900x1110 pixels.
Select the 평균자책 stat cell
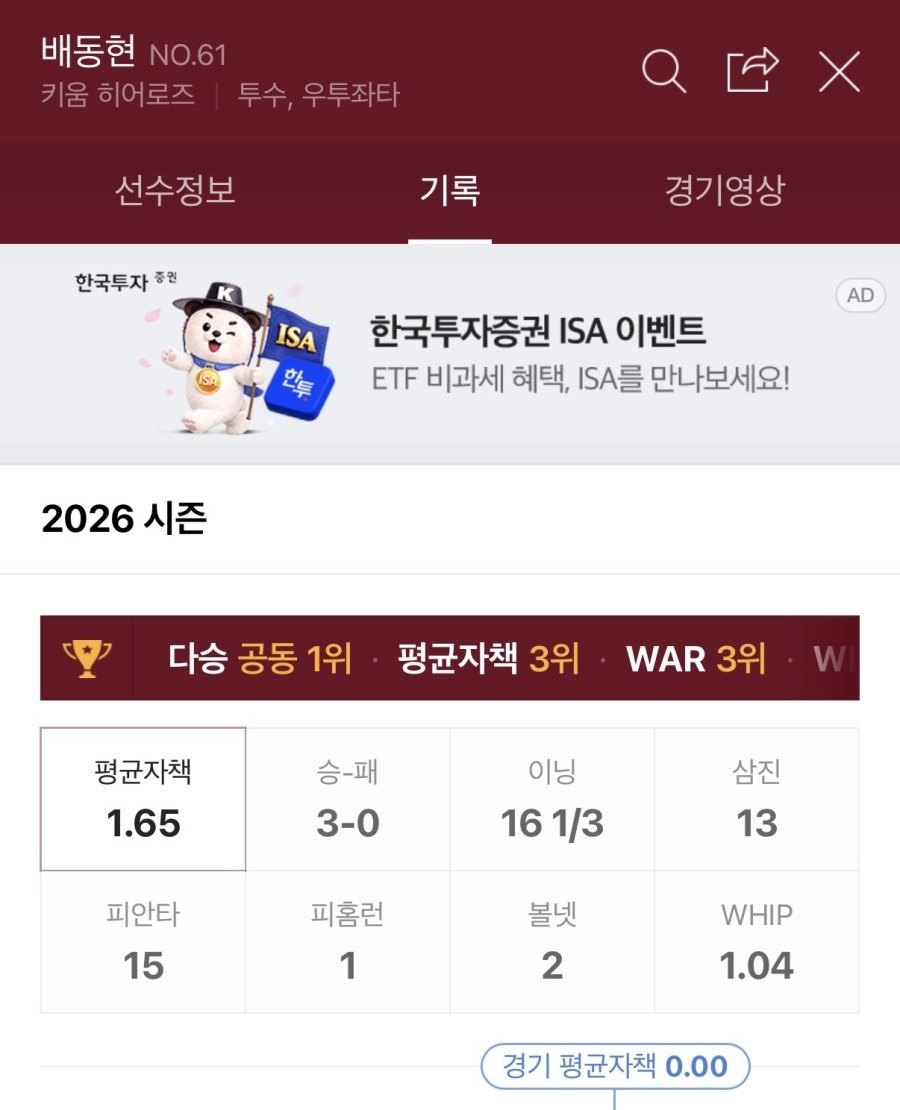point(143,800)
